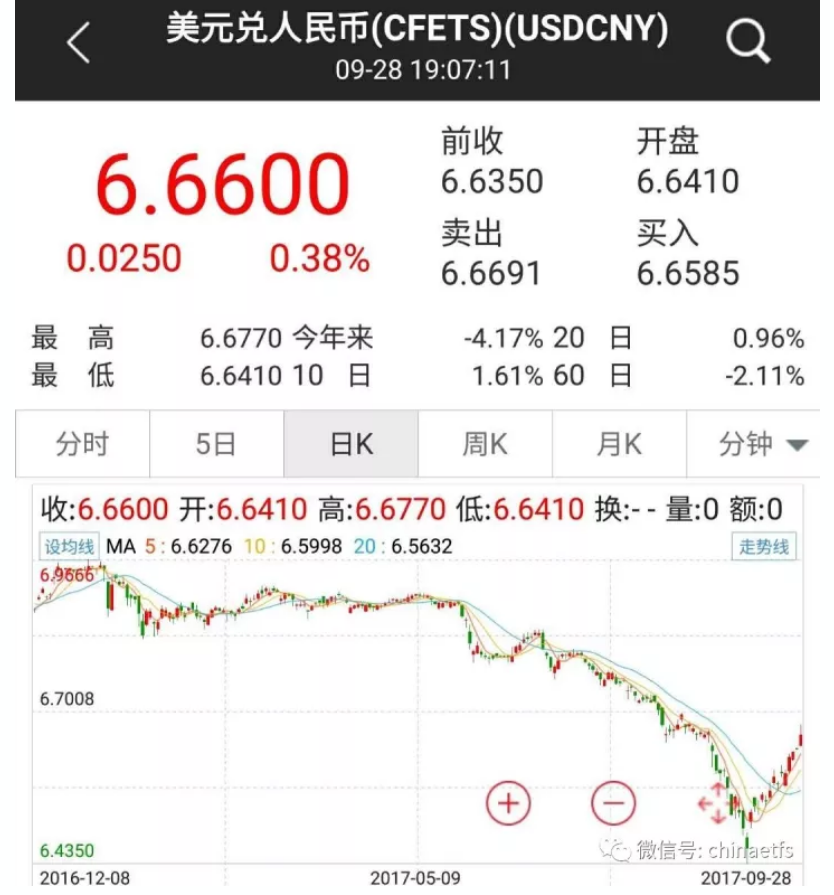This screenshot has height=895, width=834.
Task: Tap the four-arrow move icon on the chart
Action: [x=716, y=803]
